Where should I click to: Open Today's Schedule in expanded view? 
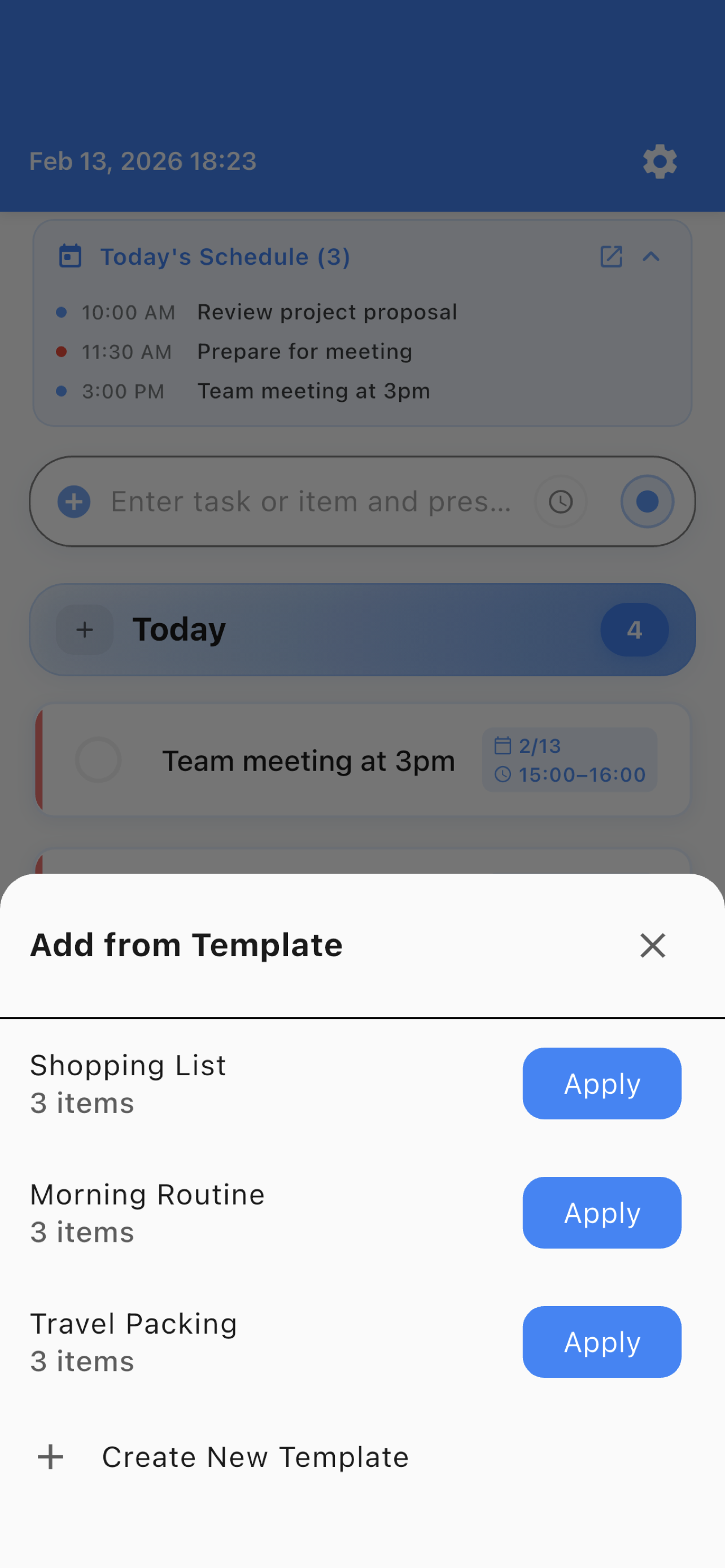point(611,256)
